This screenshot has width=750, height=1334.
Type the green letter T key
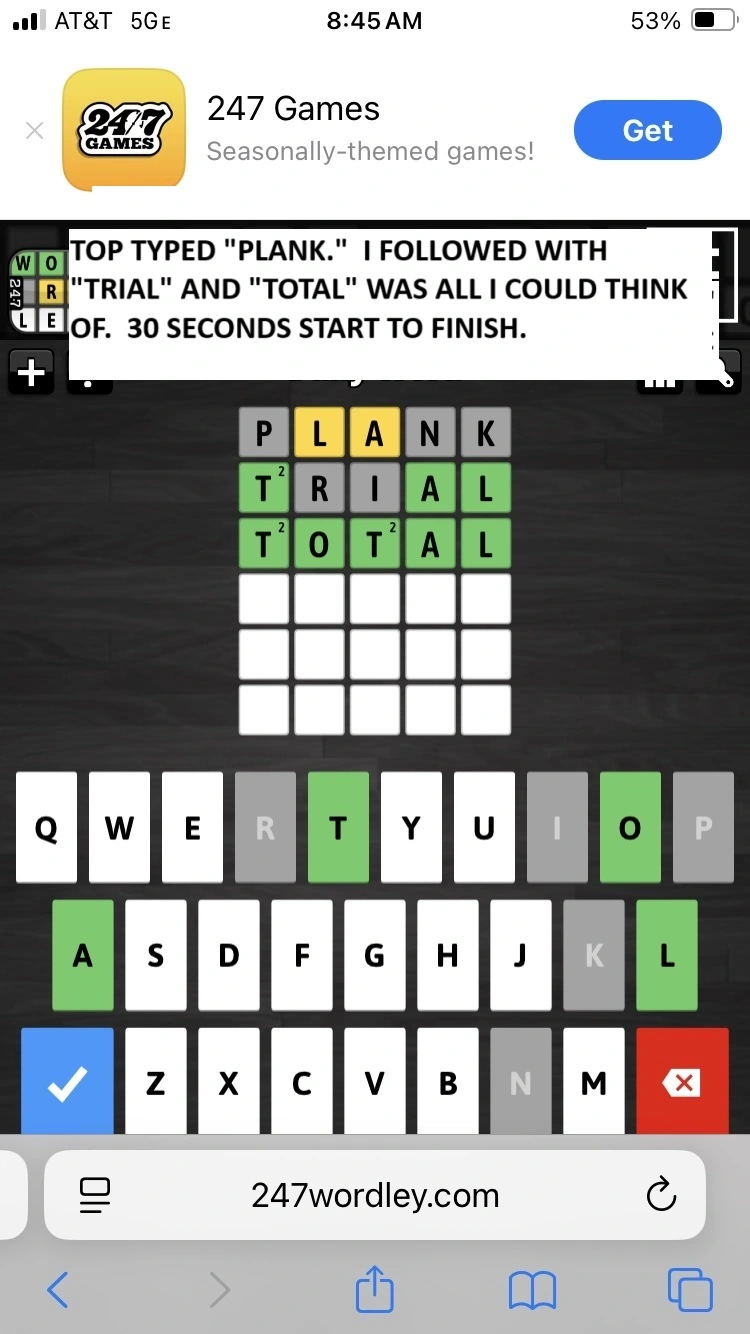(x=338, y=827)
